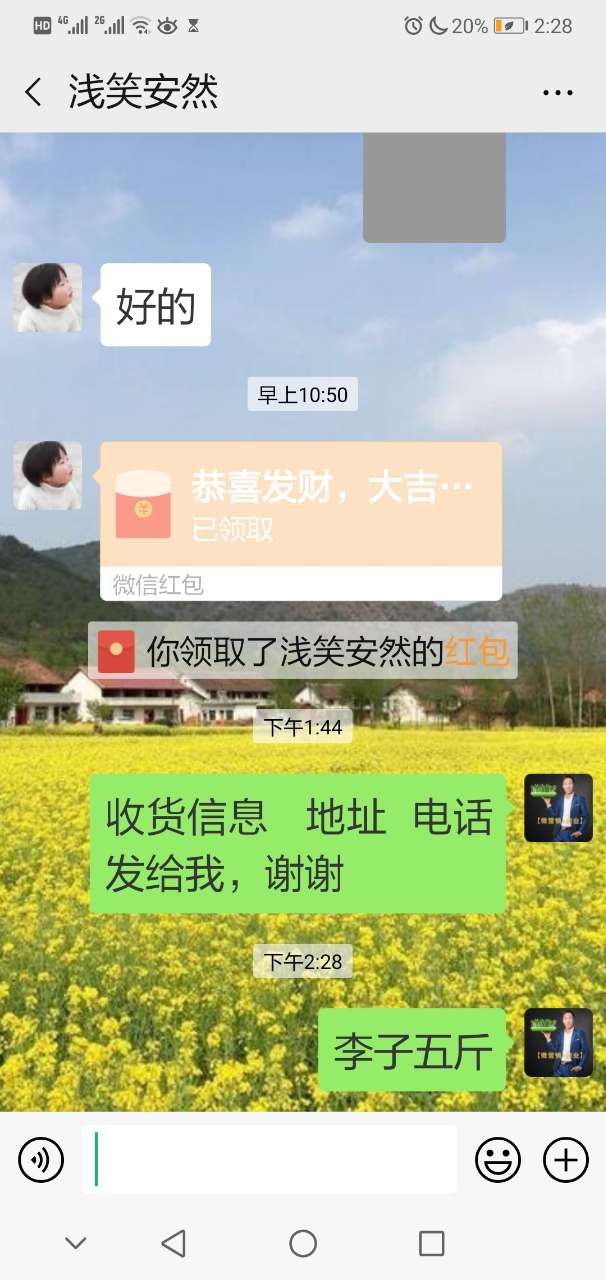Open the 恭喜发财 red packet message
This screenshot has width=606, height=1280.
pyautogui.click(x=300, y=507)
